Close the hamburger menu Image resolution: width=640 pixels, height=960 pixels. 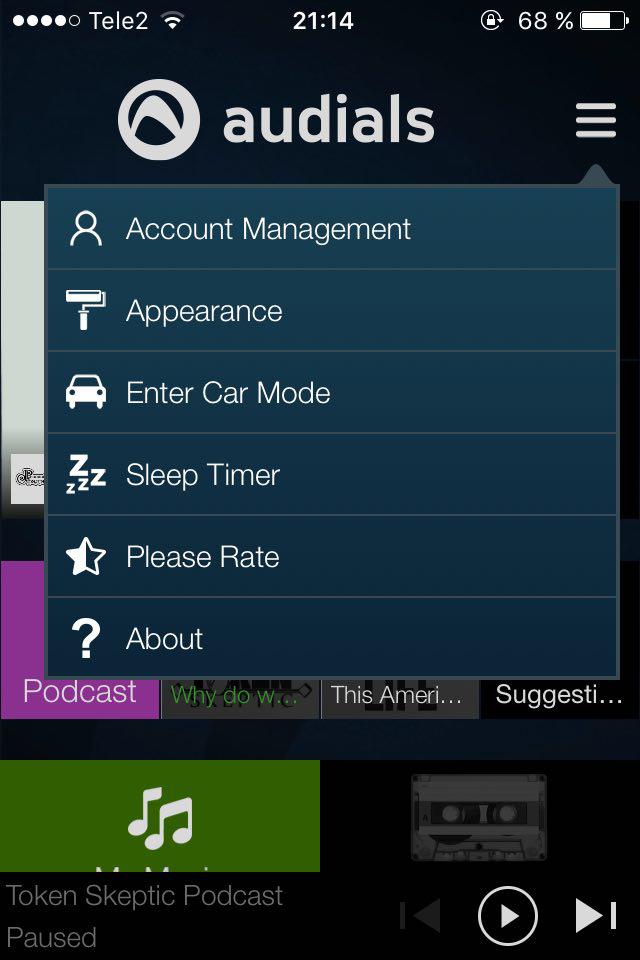595,120
